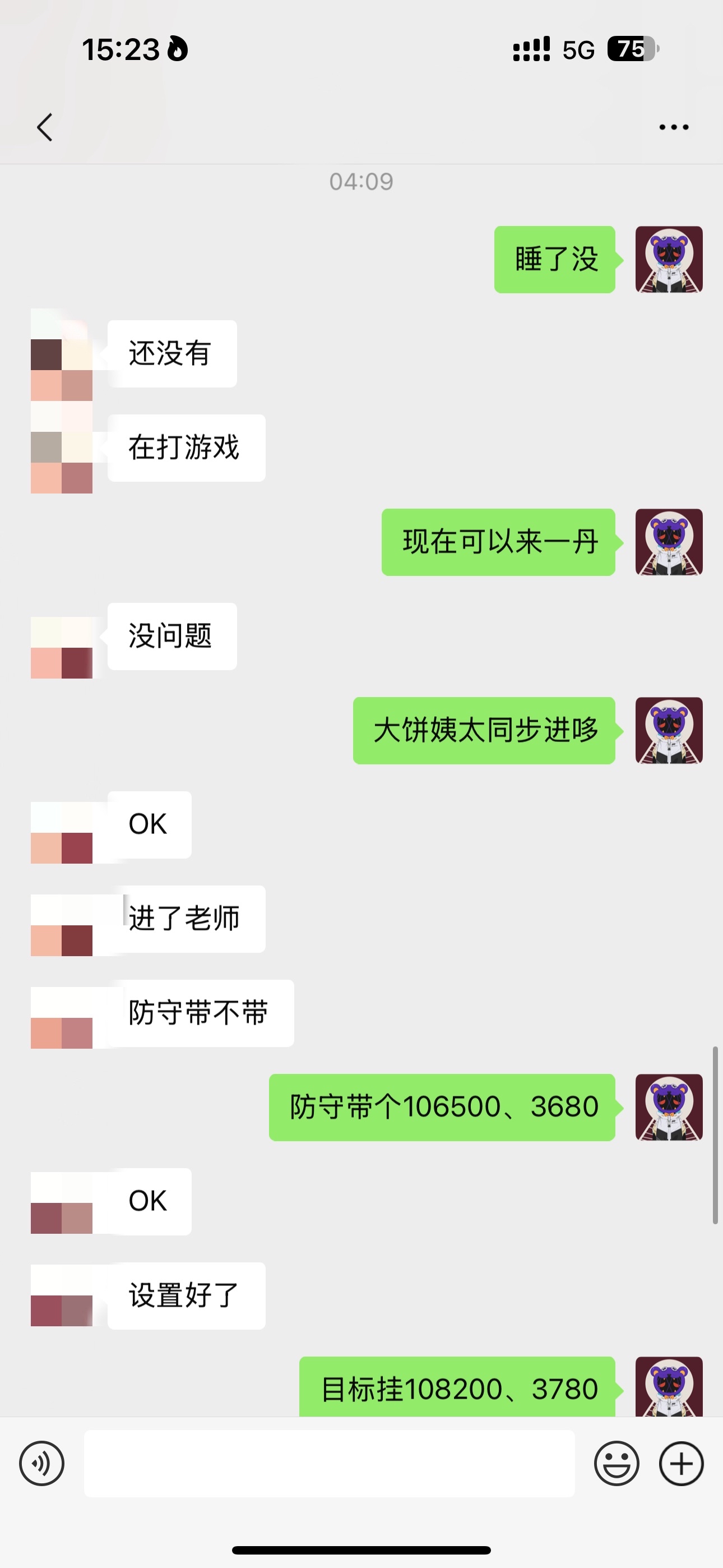Viewport: 723px width, 1568px height.
Task: Go back to the chat list
Action: pyautogui.click(x=44, y=127)
